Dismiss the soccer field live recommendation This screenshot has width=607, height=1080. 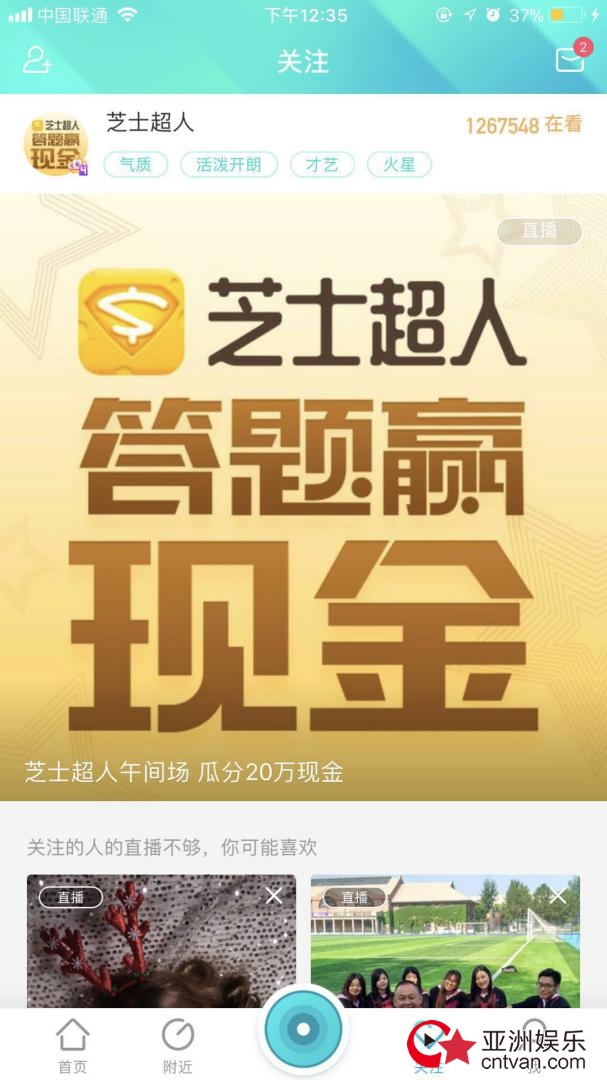558,896
